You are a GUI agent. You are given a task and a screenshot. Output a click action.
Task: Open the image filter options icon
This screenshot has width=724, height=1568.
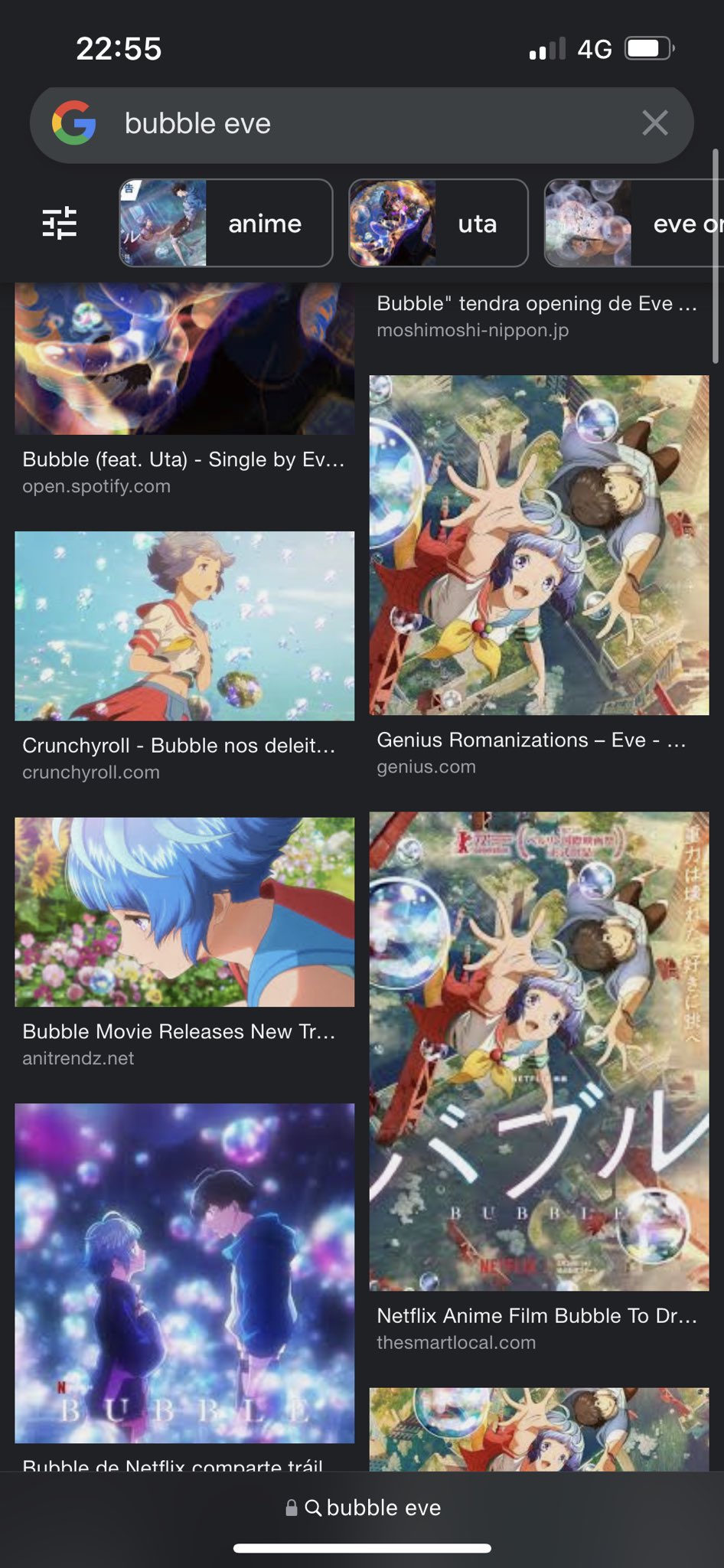click(x=59, y=223)
